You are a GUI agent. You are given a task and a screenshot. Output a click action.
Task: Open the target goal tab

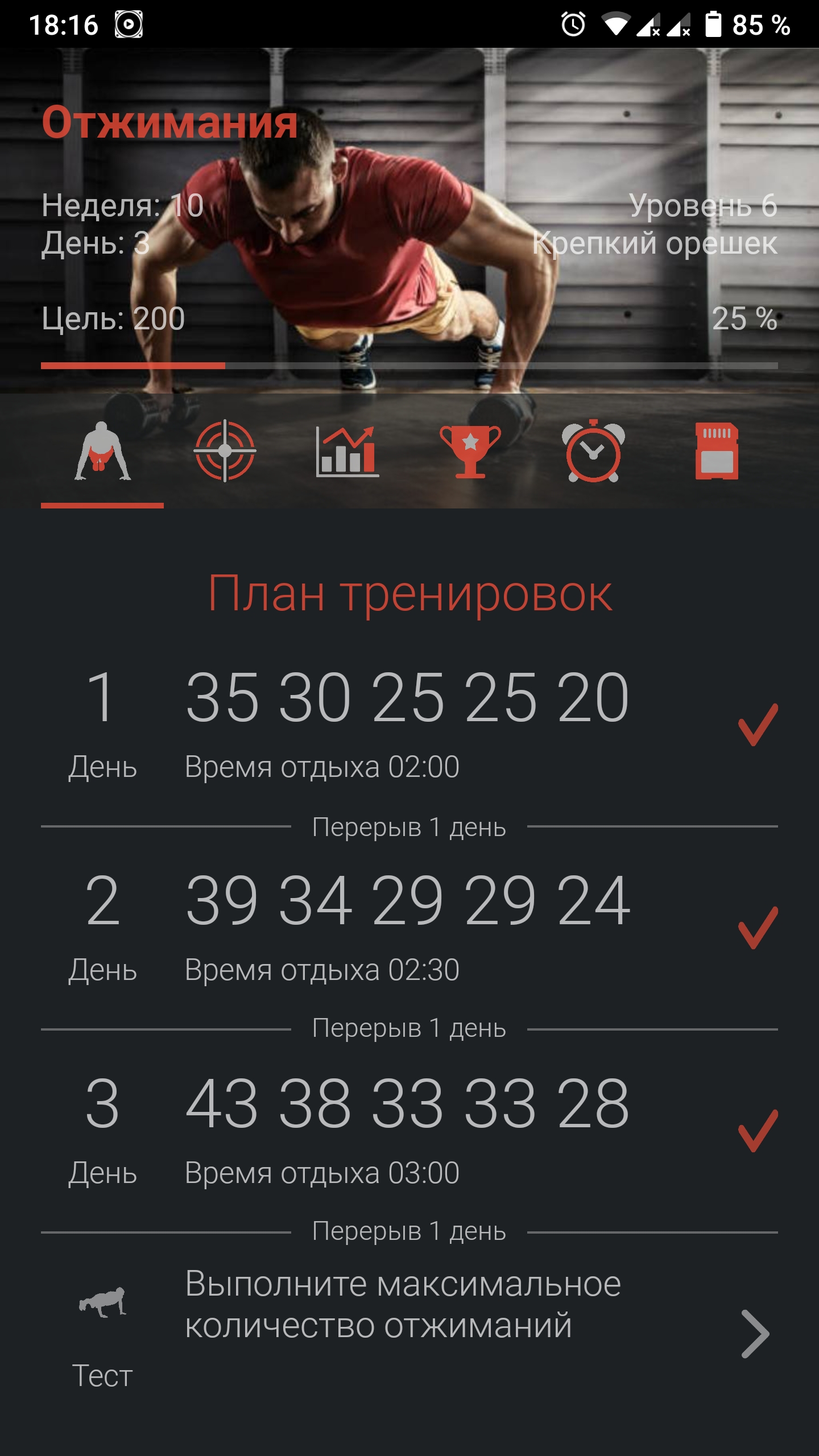225,451
